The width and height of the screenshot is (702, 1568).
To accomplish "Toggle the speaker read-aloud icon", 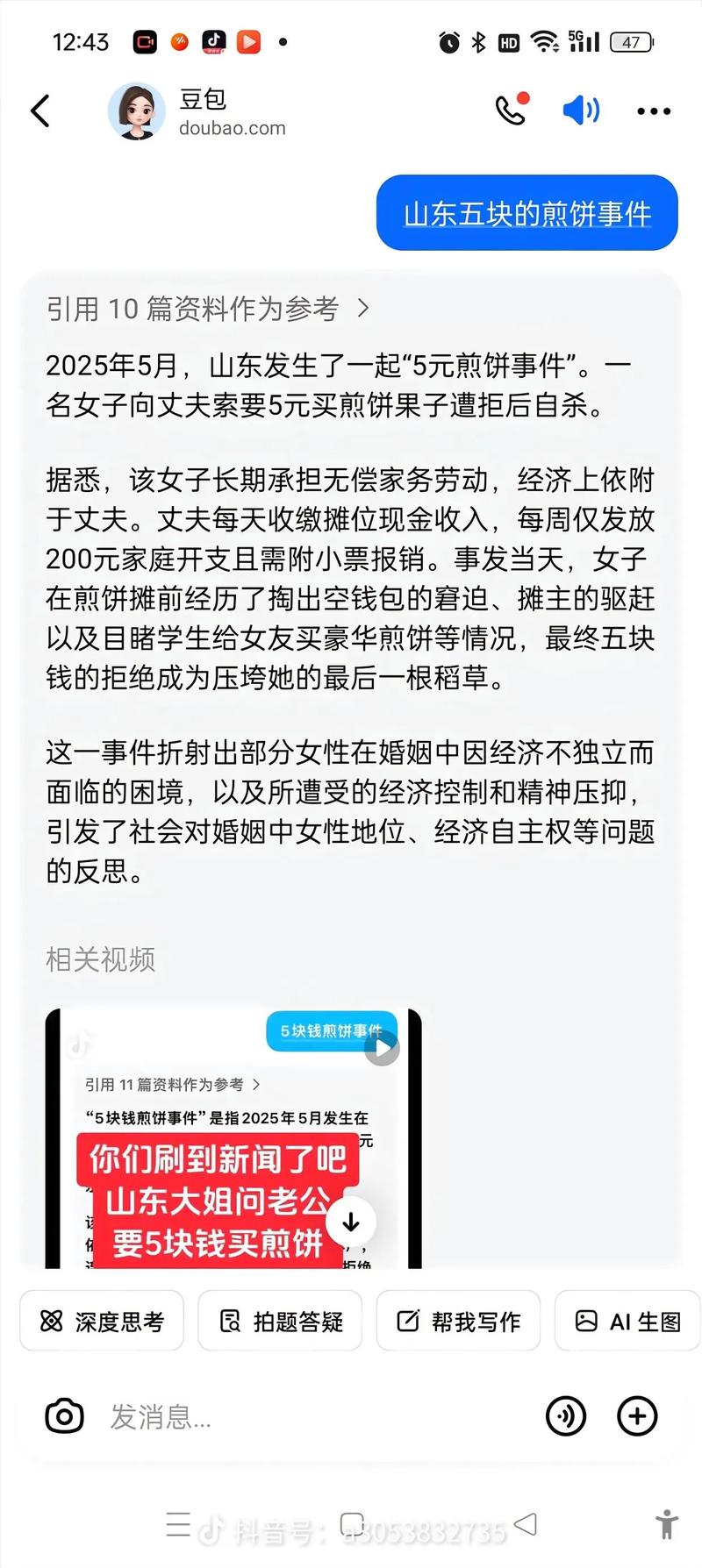I will click(x=581, y=110).
